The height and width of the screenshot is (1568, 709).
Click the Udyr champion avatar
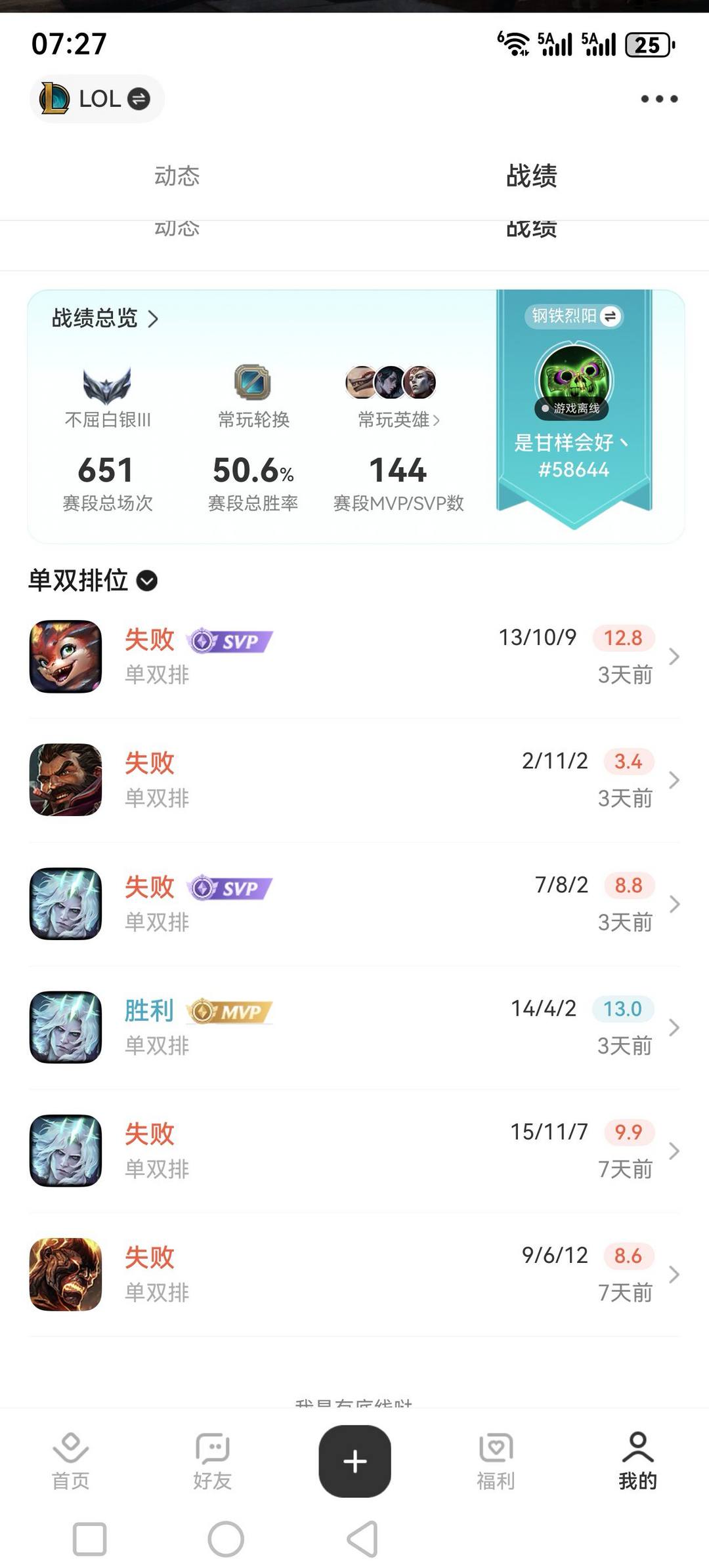[x=65, y=1273]
